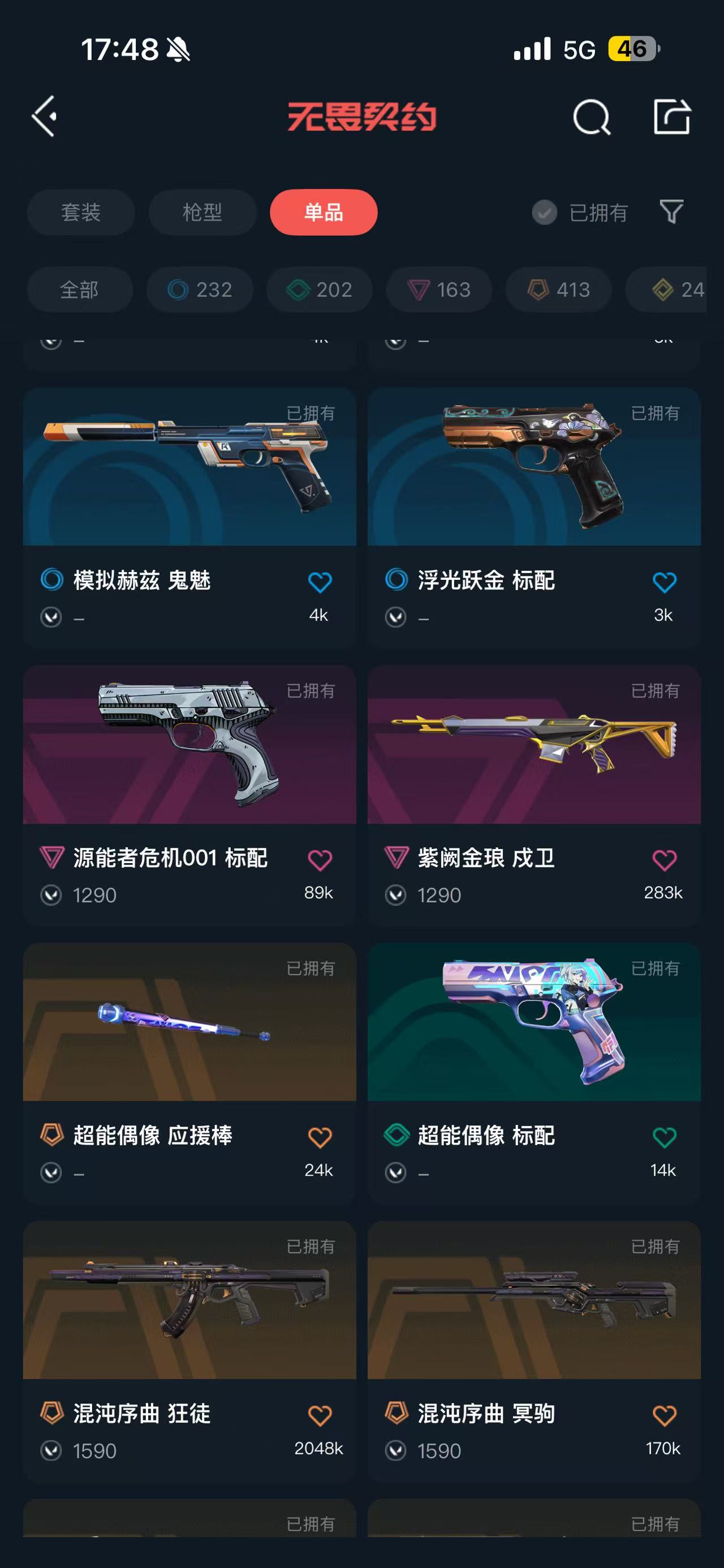Toggle the 已拥有 checkbox filter
The image size is (724, 1568).
point(544,213)
